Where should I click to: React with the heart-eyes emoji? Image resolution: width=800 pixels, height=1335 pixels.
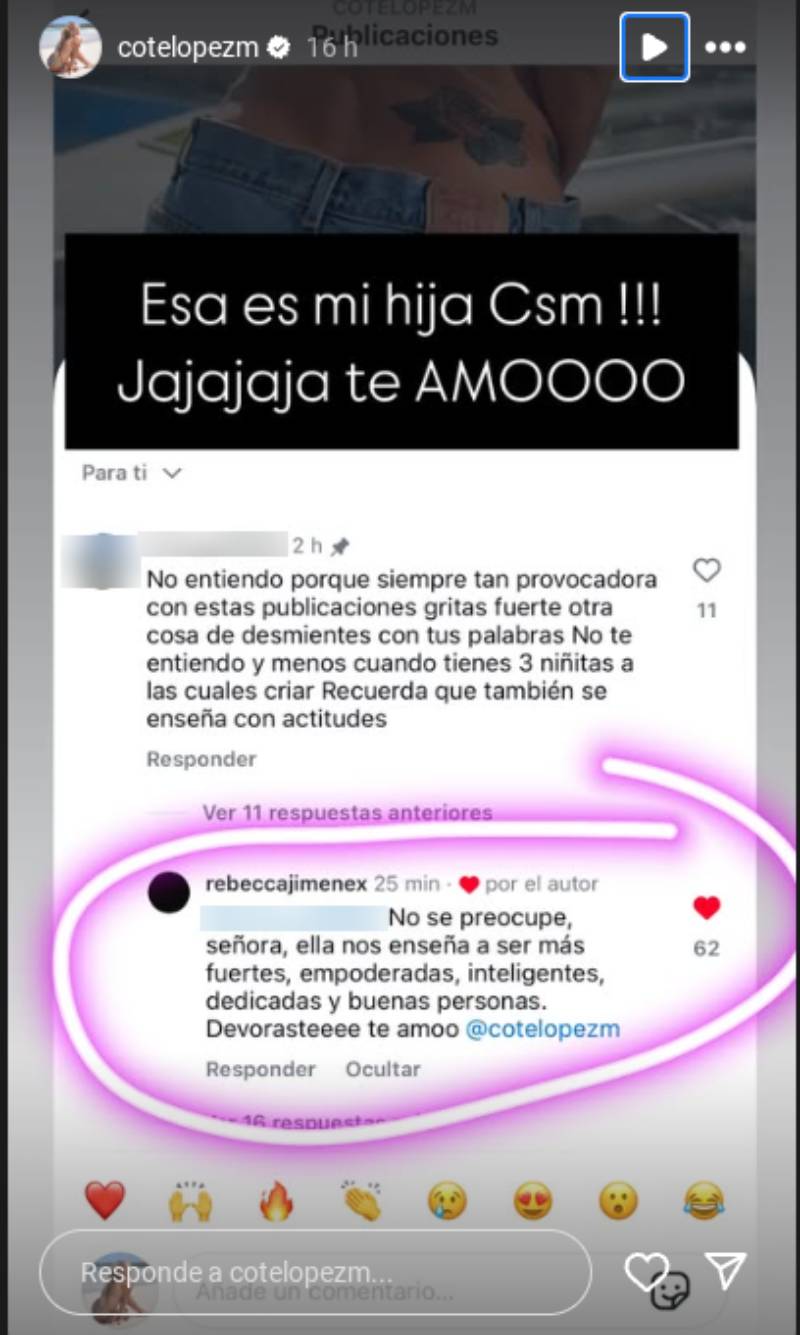point(533,1200)
